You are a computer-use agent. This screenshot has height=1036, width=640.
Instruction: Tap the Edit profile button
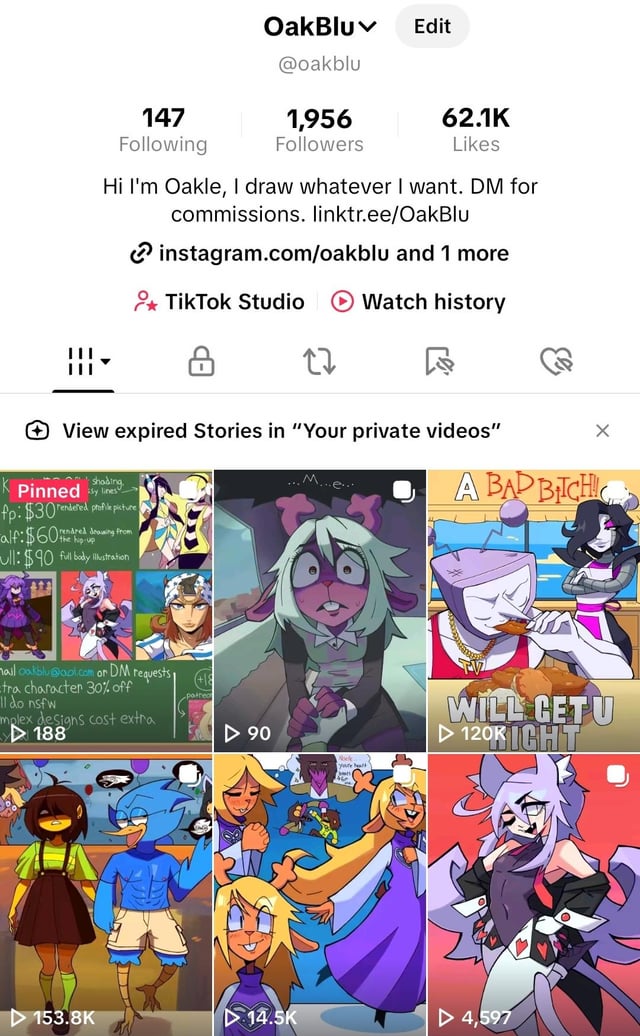tap(432, 27)
